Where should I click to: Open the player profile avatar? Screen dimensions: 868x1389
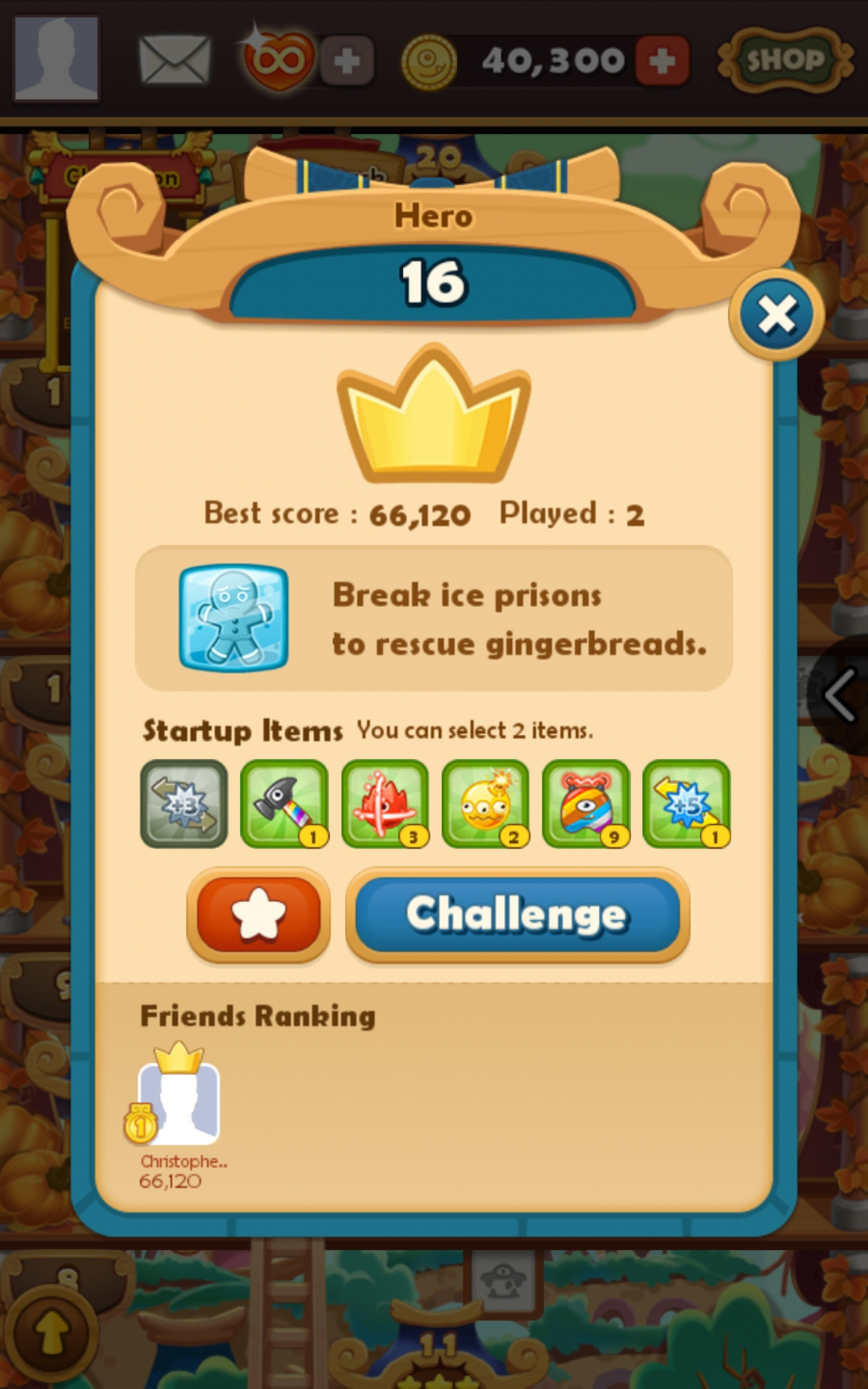click(x=56, y=58)
